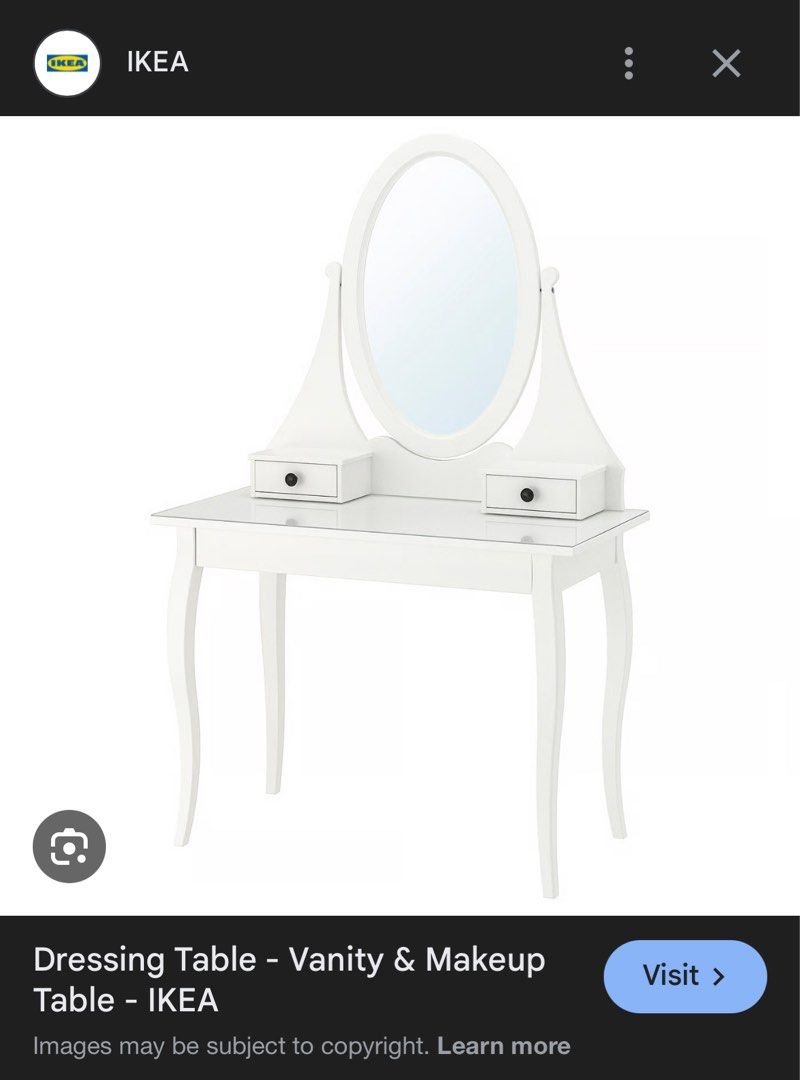The height and width of the screenshot is (1080, 800).
Task: Tap the right drawer knob in the image
Action: point(525,490)
